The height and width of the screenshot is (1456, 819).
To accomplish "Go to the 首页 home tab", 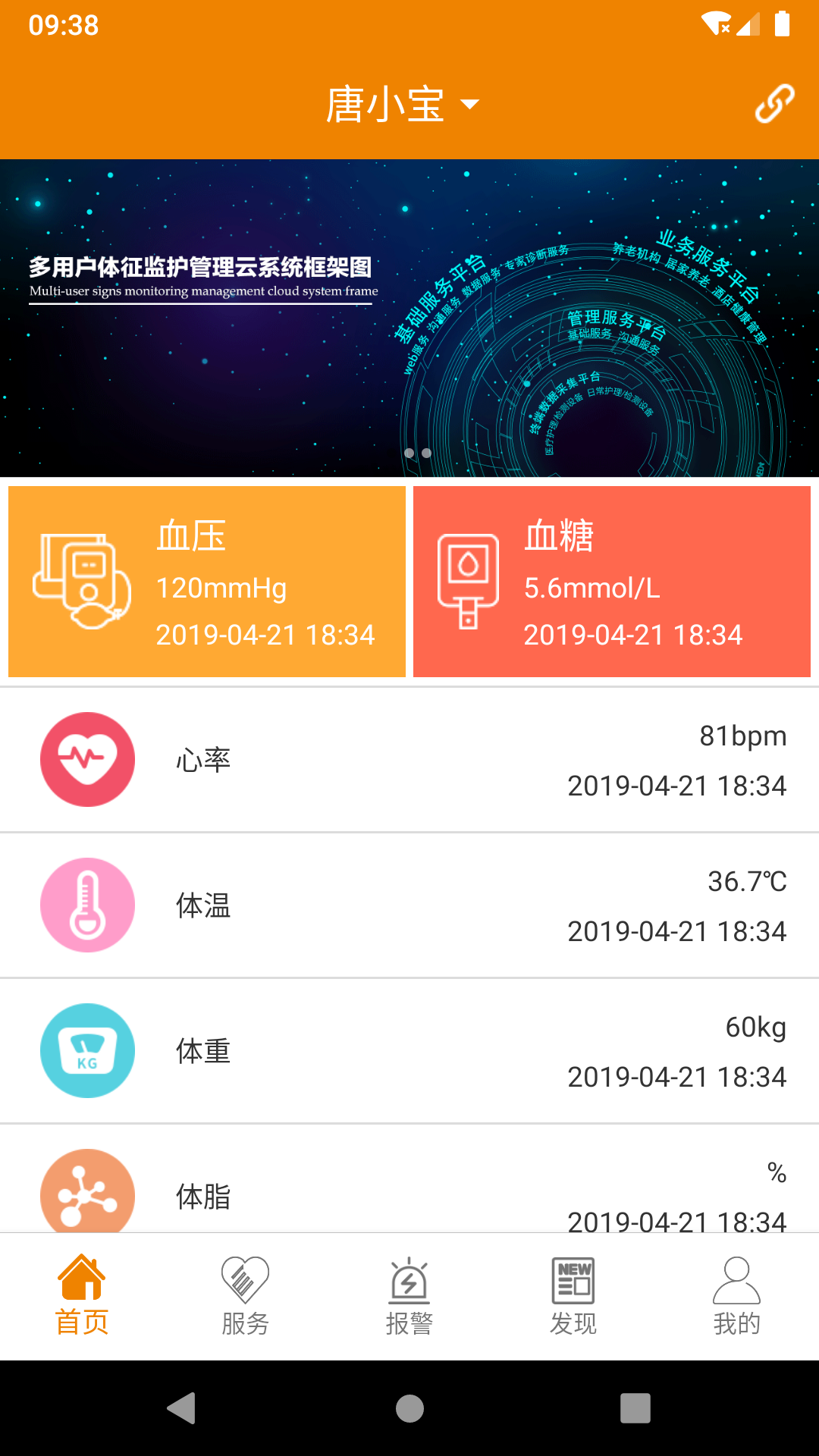I will [x=82, y=1295].
